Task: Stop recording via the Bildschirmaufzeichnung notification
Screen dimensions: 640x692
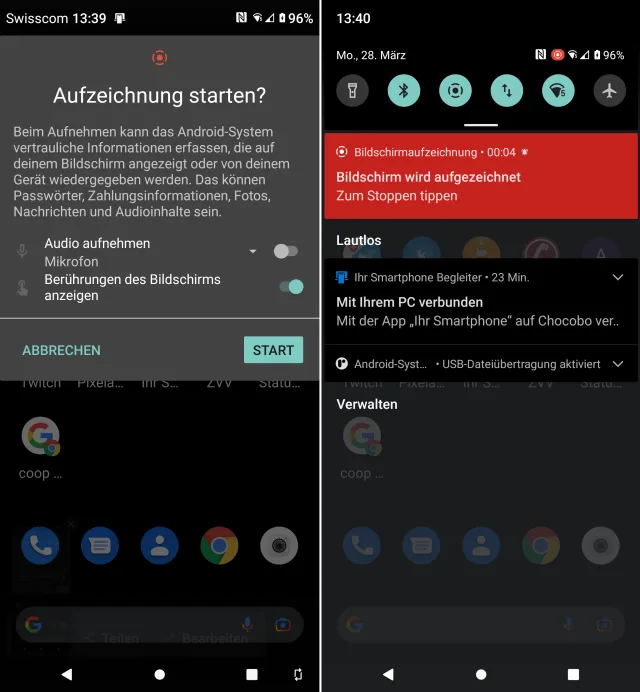Action: click(480, 186)
